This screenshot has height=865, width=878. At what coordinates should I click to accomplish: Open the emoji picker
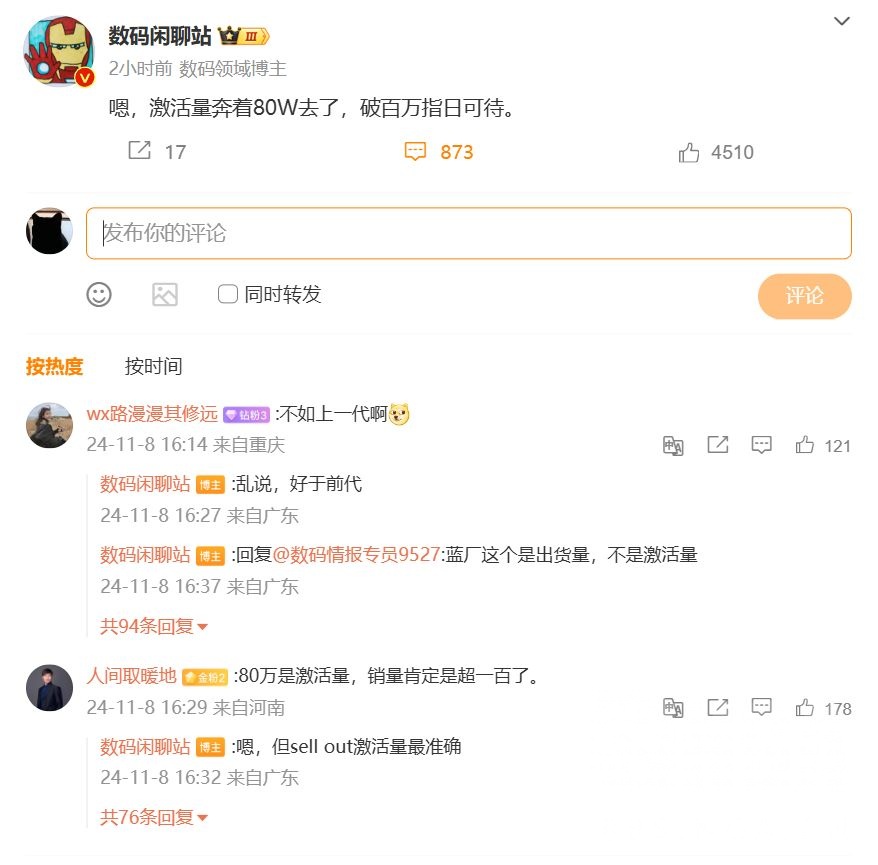(x=99, y=294)
